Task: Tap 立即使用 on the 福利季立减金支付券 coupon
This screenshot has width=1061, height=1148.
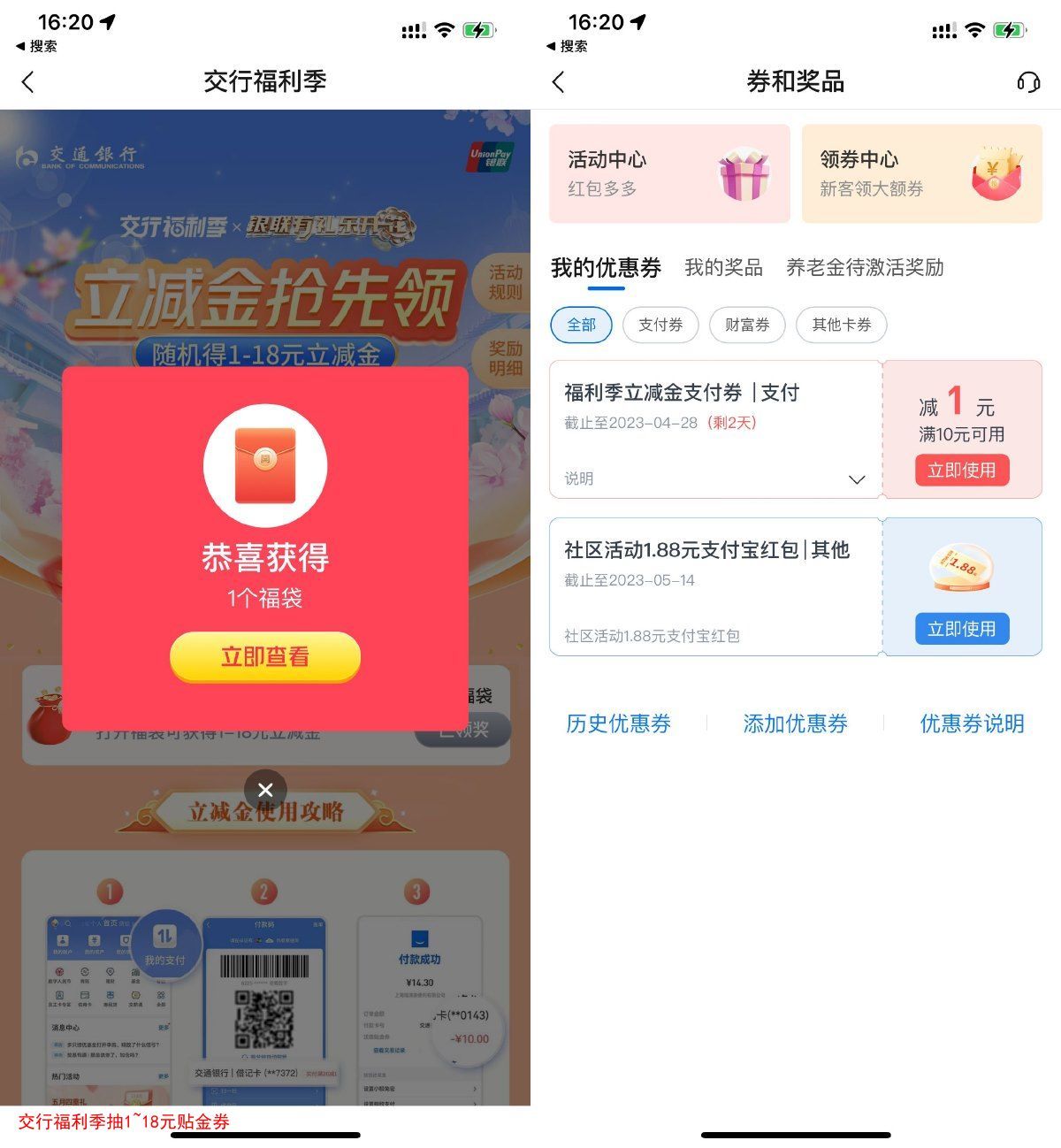Action: coord(961,471)
